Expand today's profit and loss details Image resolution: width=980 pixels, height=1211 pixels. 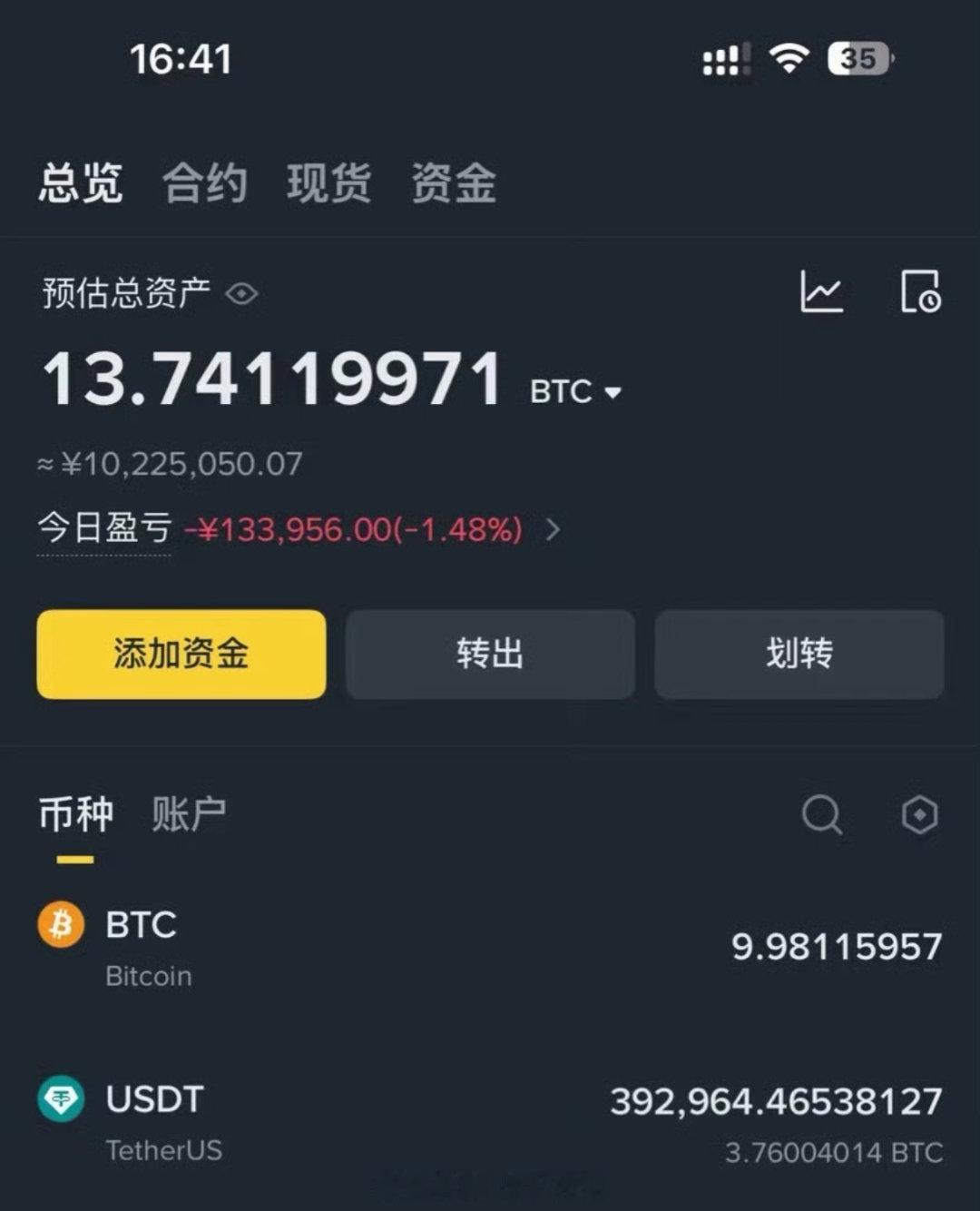551,530
